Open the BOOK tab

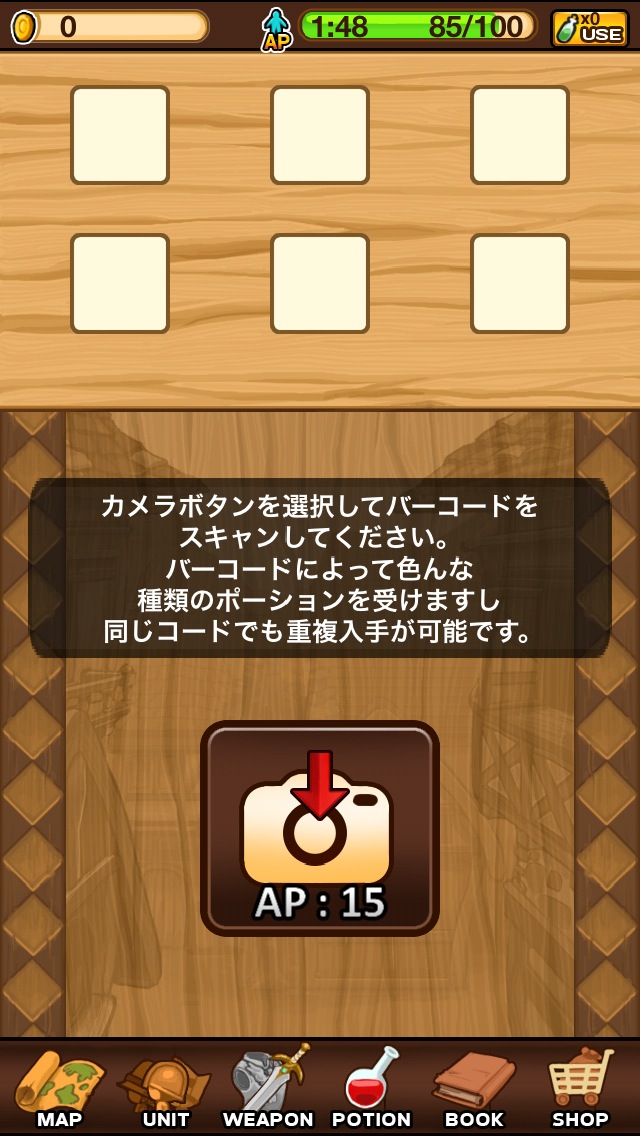click(474, 1088)
